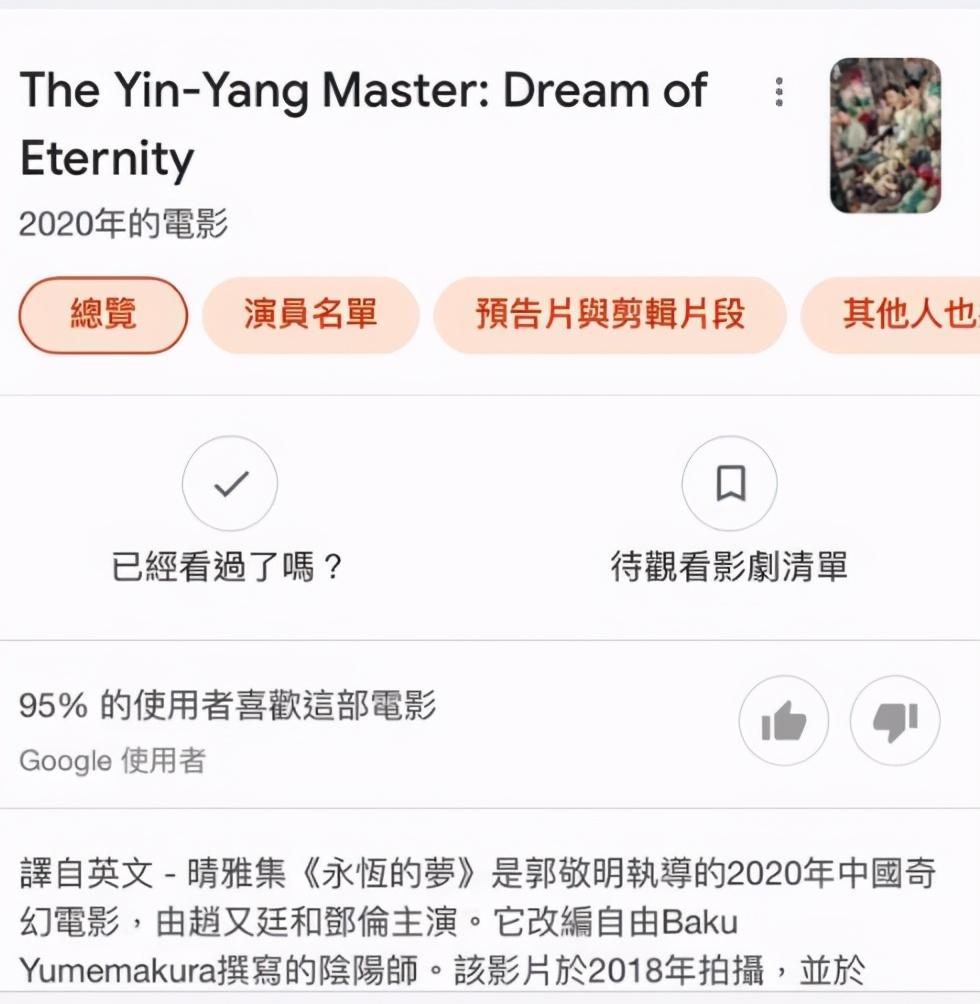Show 預告片與剪輯片段 section

(610, 315)
